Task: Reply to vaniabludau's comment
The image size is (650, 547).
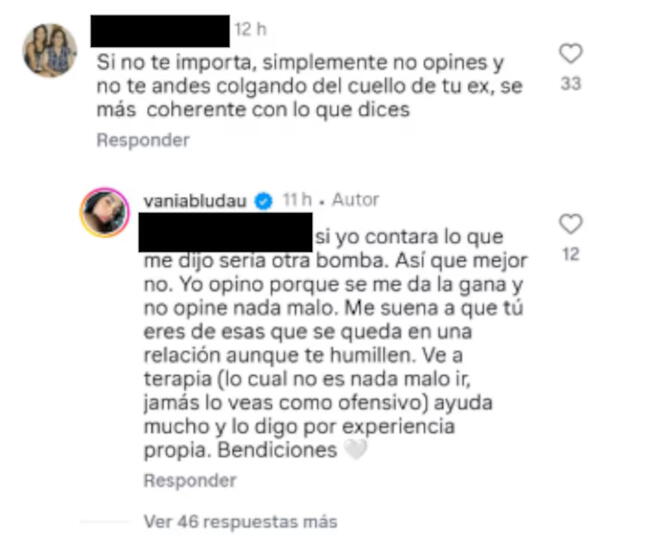Action: 191,481
